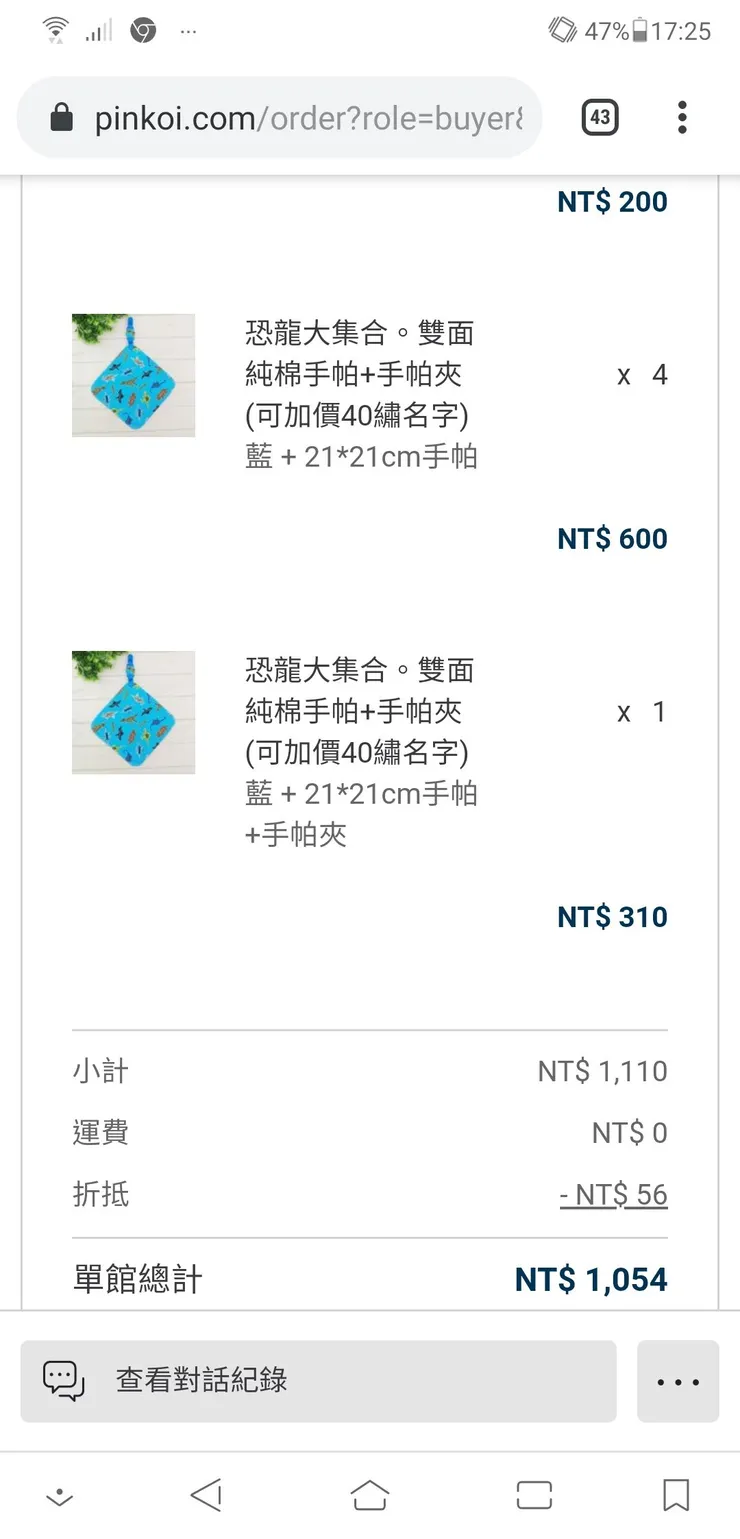Tap the 單館總計 NT$ 1,054 total amount
Screen dimensions: 740x1539
(591, 1278)
